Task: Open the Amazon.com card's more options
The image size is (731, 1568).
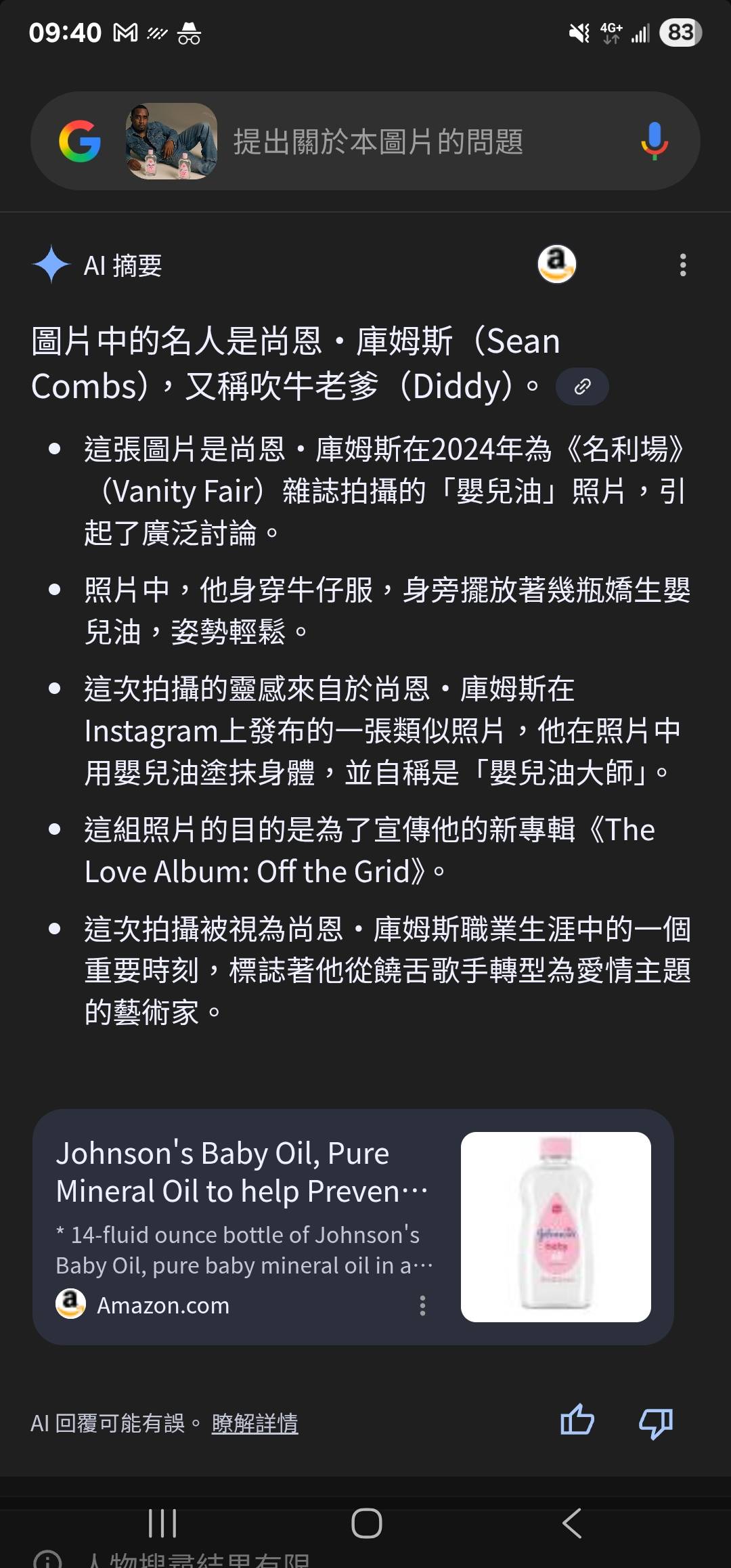Action: (x=422, y=1305)
